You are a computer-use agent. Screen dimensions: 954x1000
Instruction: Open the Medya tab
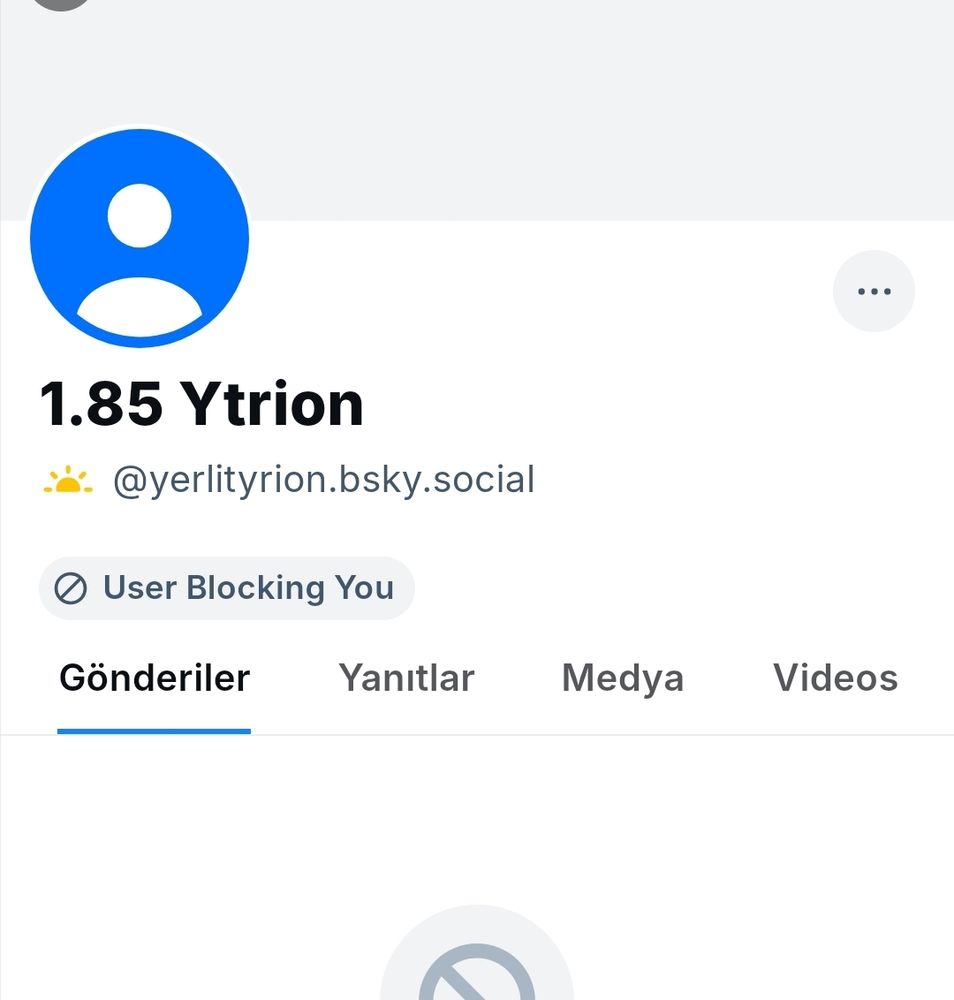pos(622,679)
